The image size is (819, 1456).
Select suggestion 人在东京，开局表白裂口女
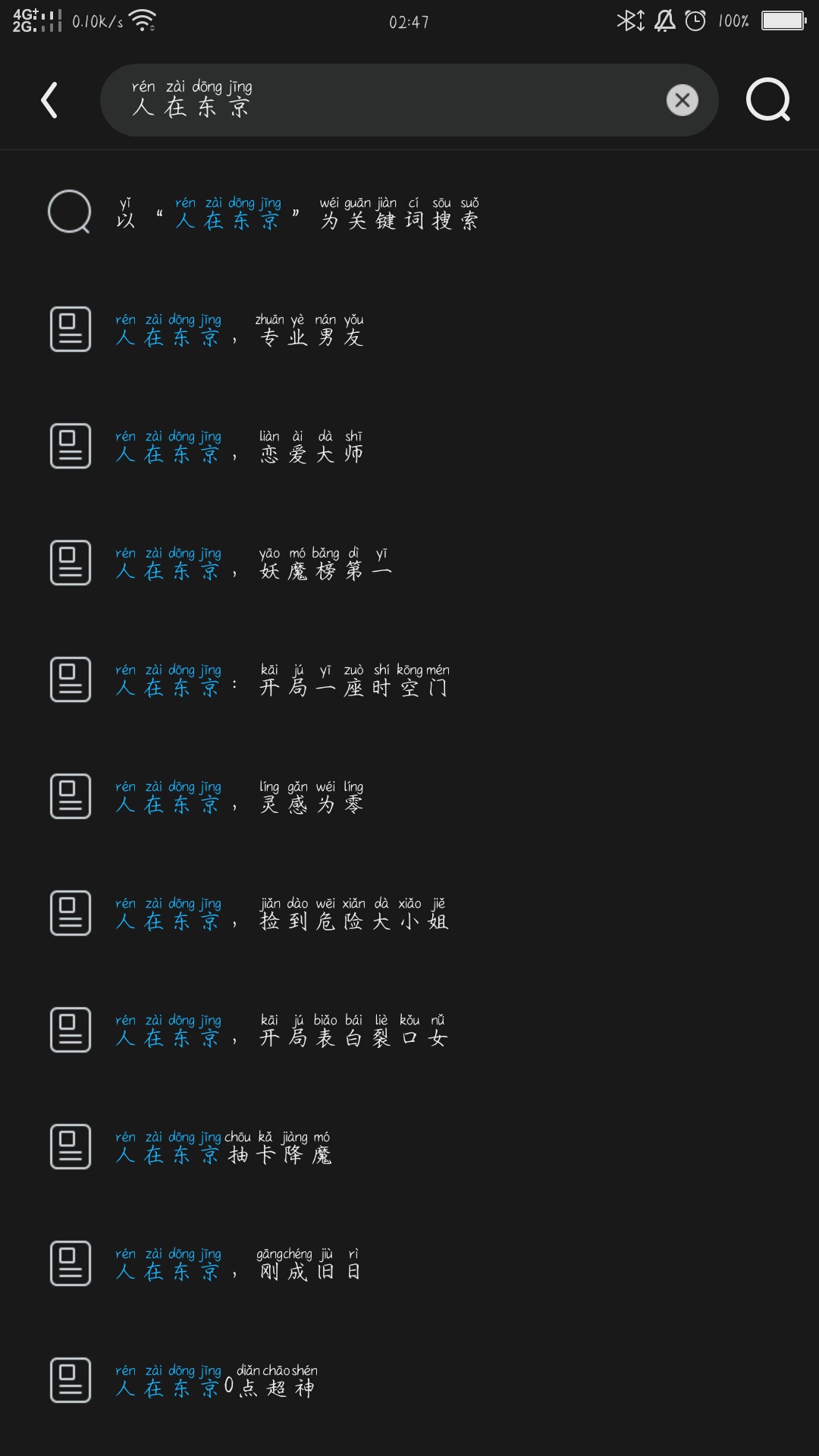tap(281, 1031)
